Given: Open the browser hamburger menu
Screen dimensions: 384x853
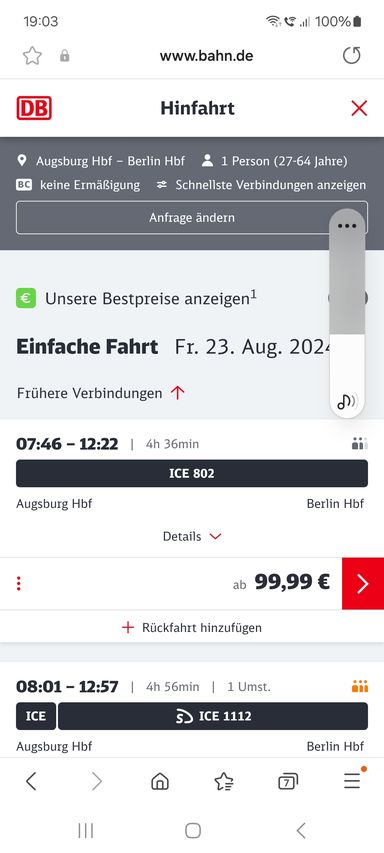Looking at the screenshot, I should (352, 781).
